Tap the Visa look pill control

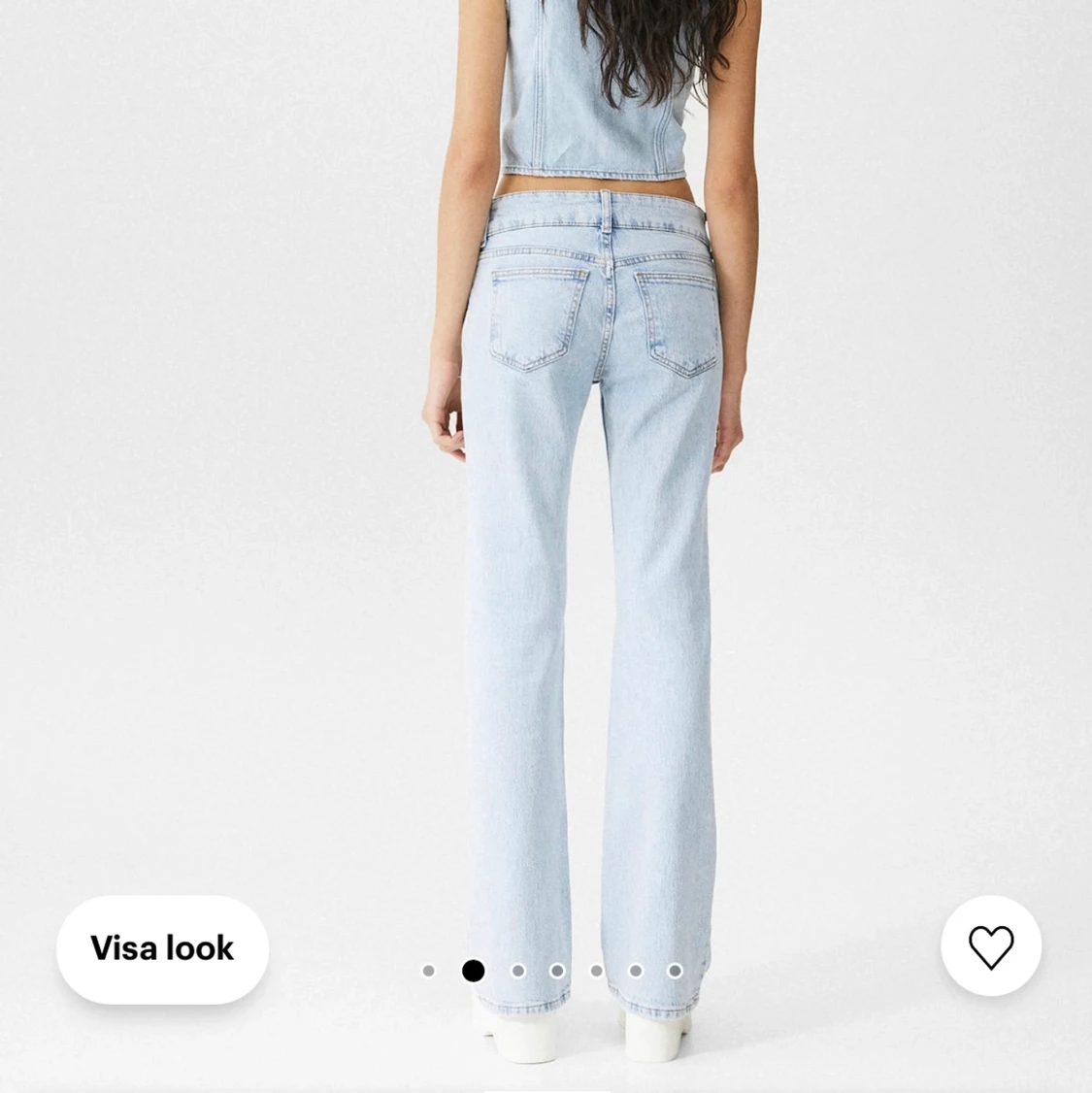click(161, 949)
